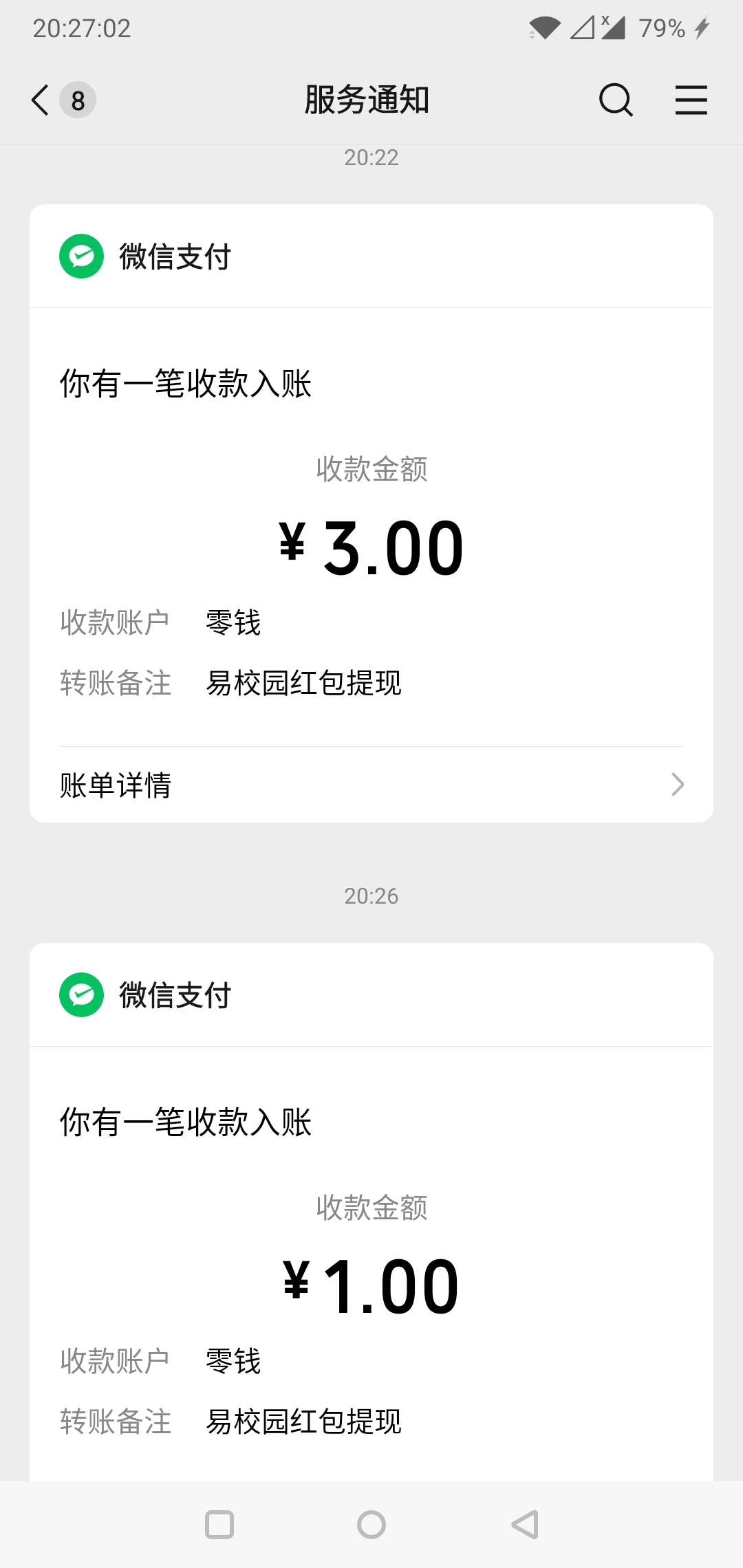Image resolution: width=743 pixels, height=1568 pixels.
Task: Tap the system home button
Action: click(371, 1525)
